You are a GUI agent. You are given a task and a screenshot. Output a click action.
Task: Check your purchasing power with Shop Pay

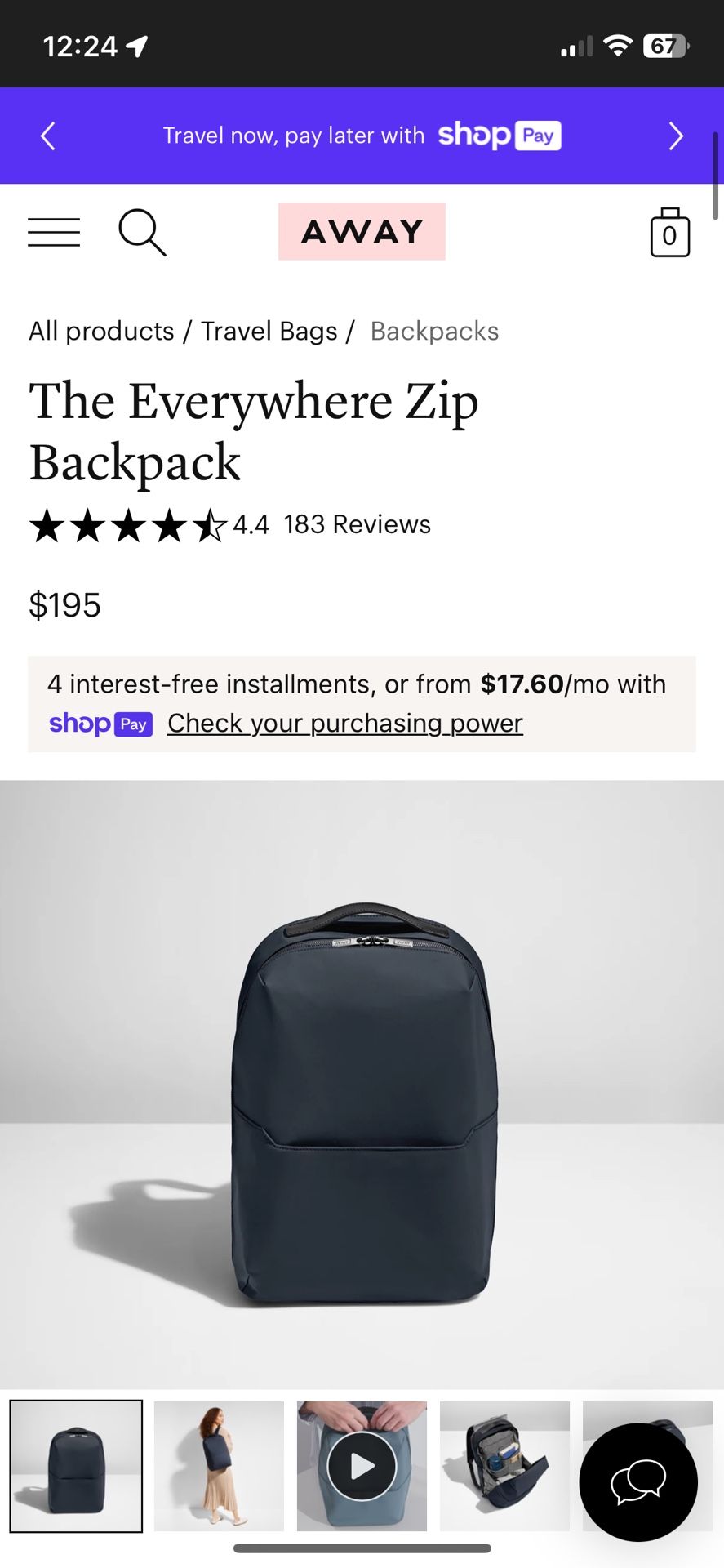click(344, 724)
